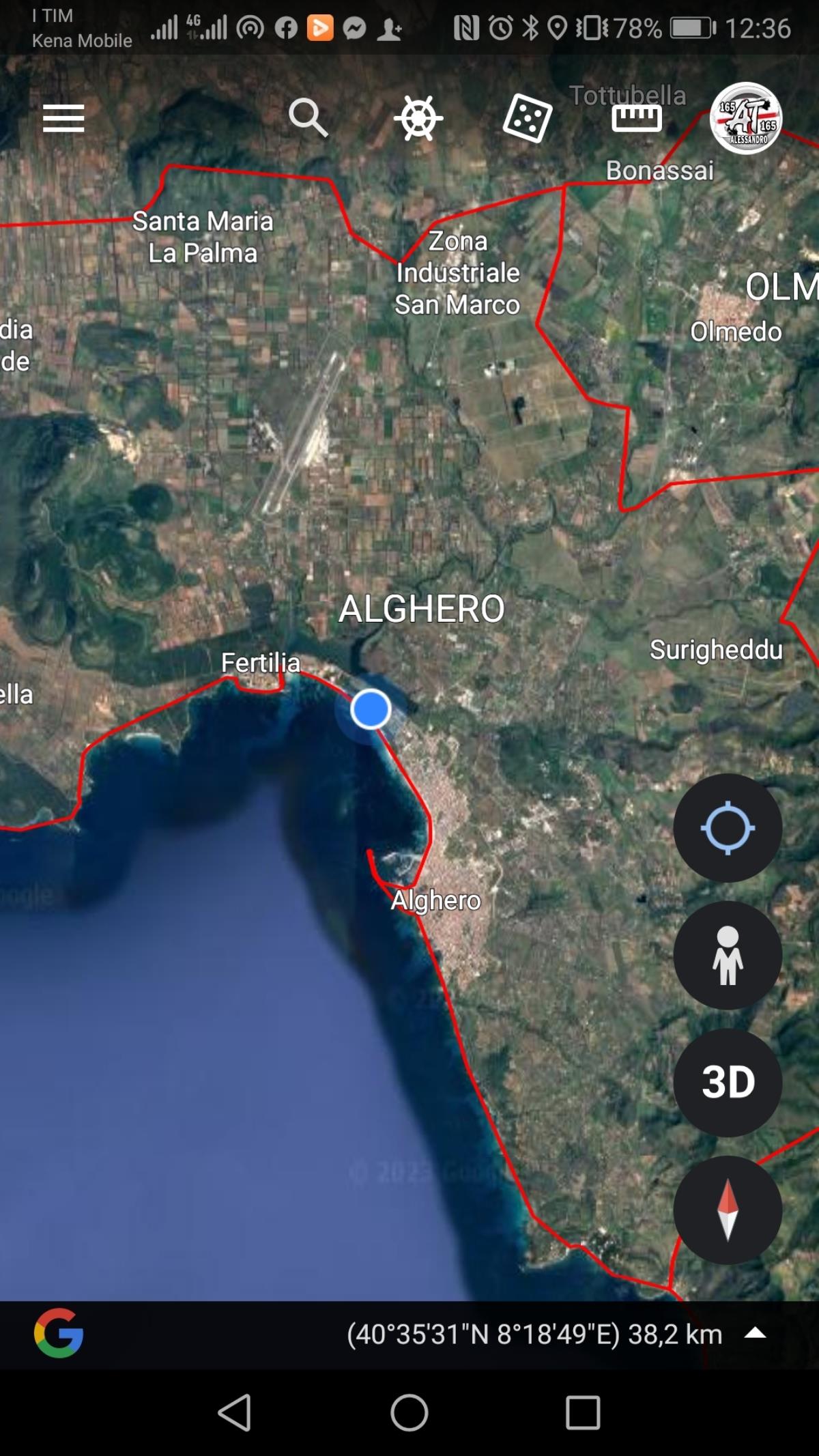Expand the coordinates info bar
Viewport: 819px width, 1456px height.
(x=755, y=1333)
